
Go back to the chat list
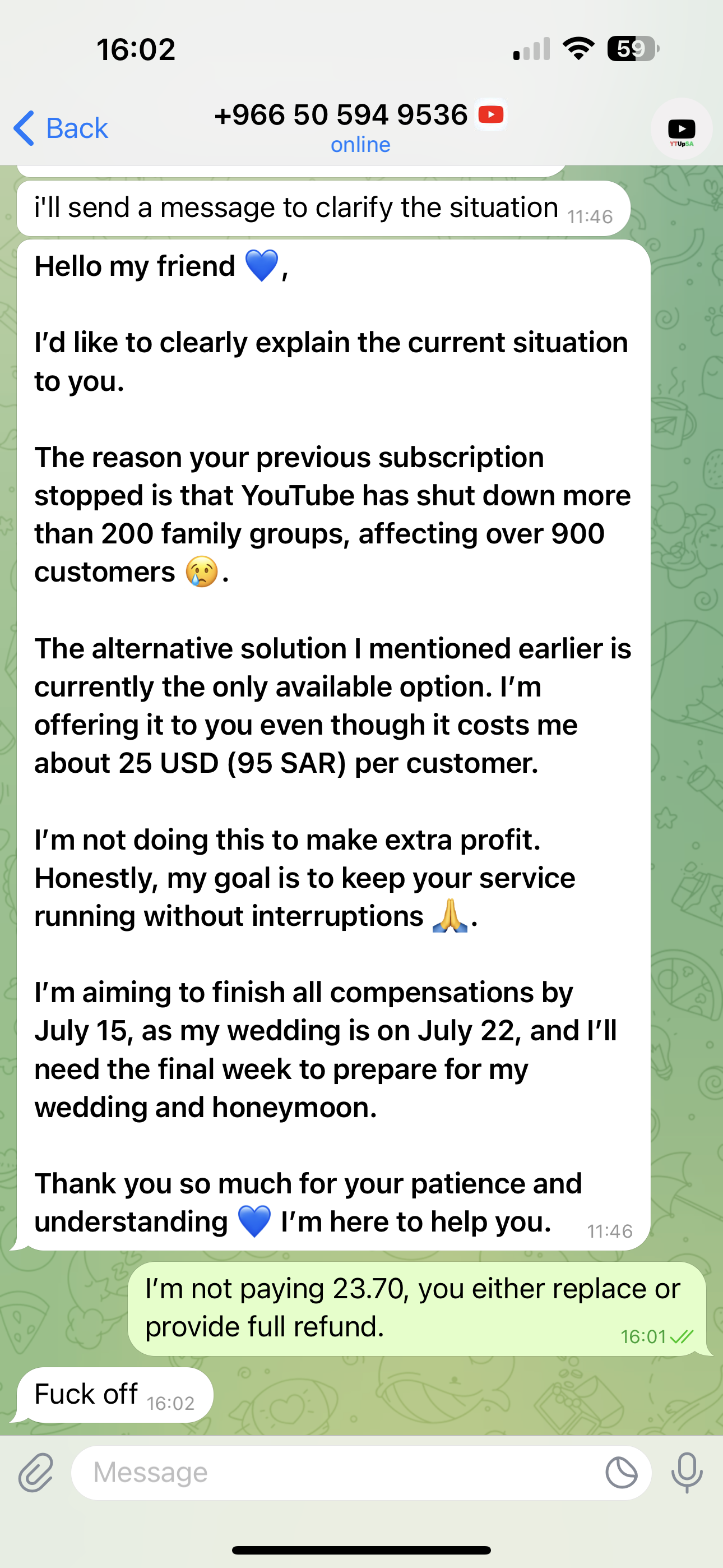(x=61, y=128)
